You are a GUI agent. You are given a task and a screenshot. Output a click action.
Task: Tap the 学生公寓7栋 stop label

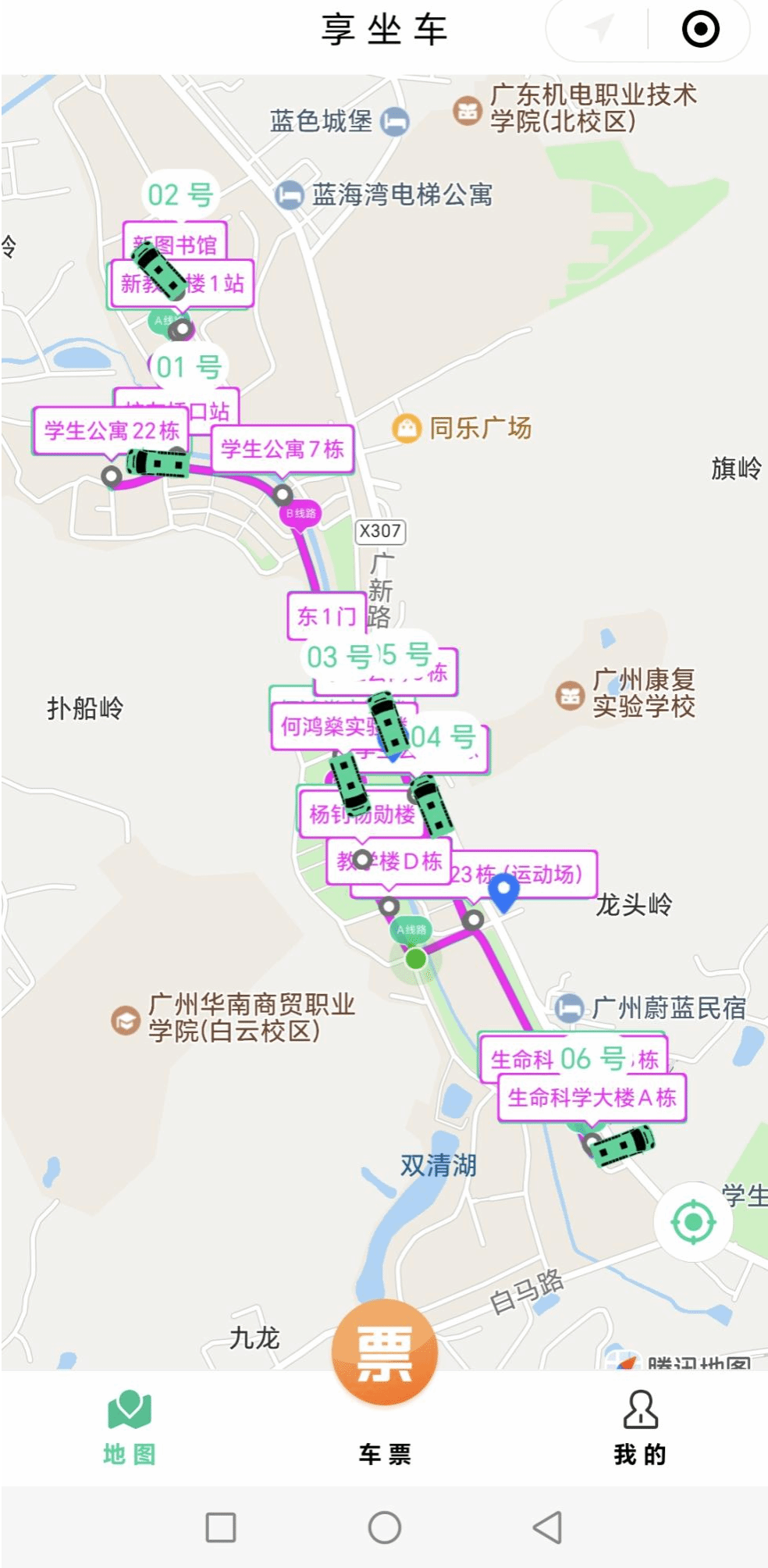tap(283, 449)
